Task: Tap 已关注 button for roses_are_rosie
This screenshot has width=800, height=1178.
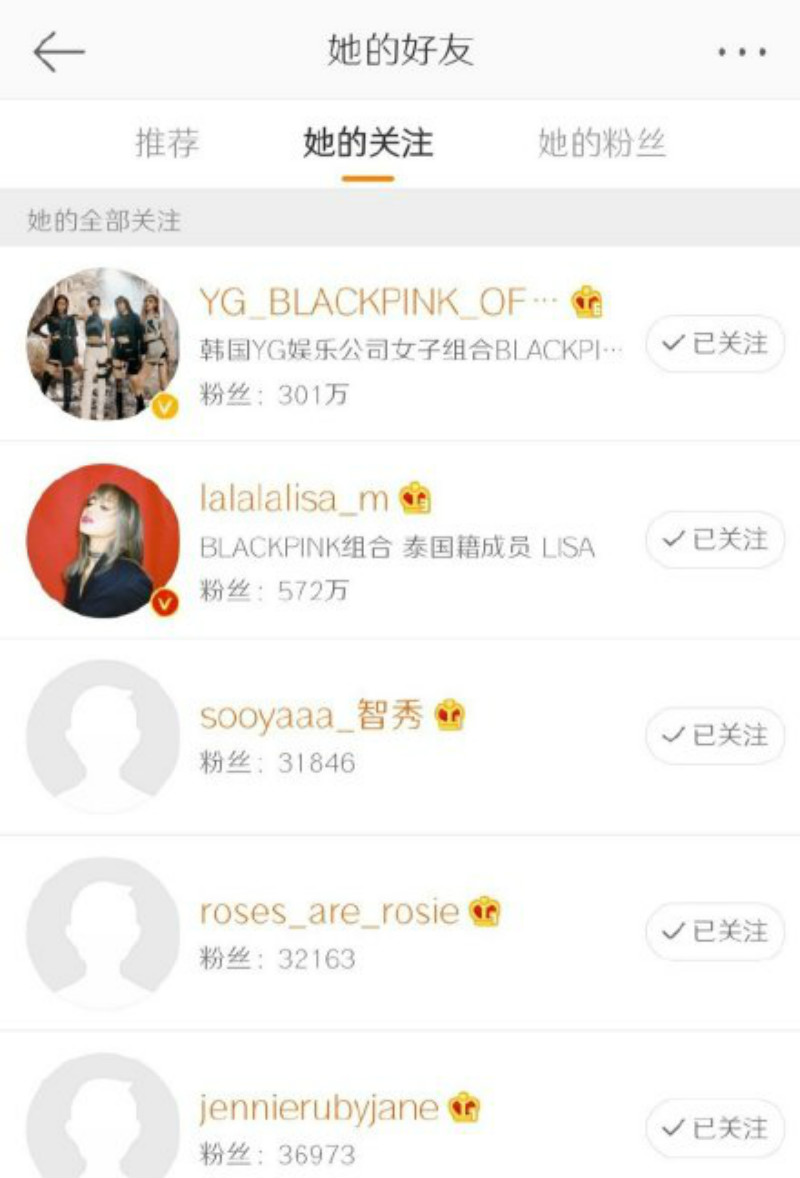Action: coord(715,933)
